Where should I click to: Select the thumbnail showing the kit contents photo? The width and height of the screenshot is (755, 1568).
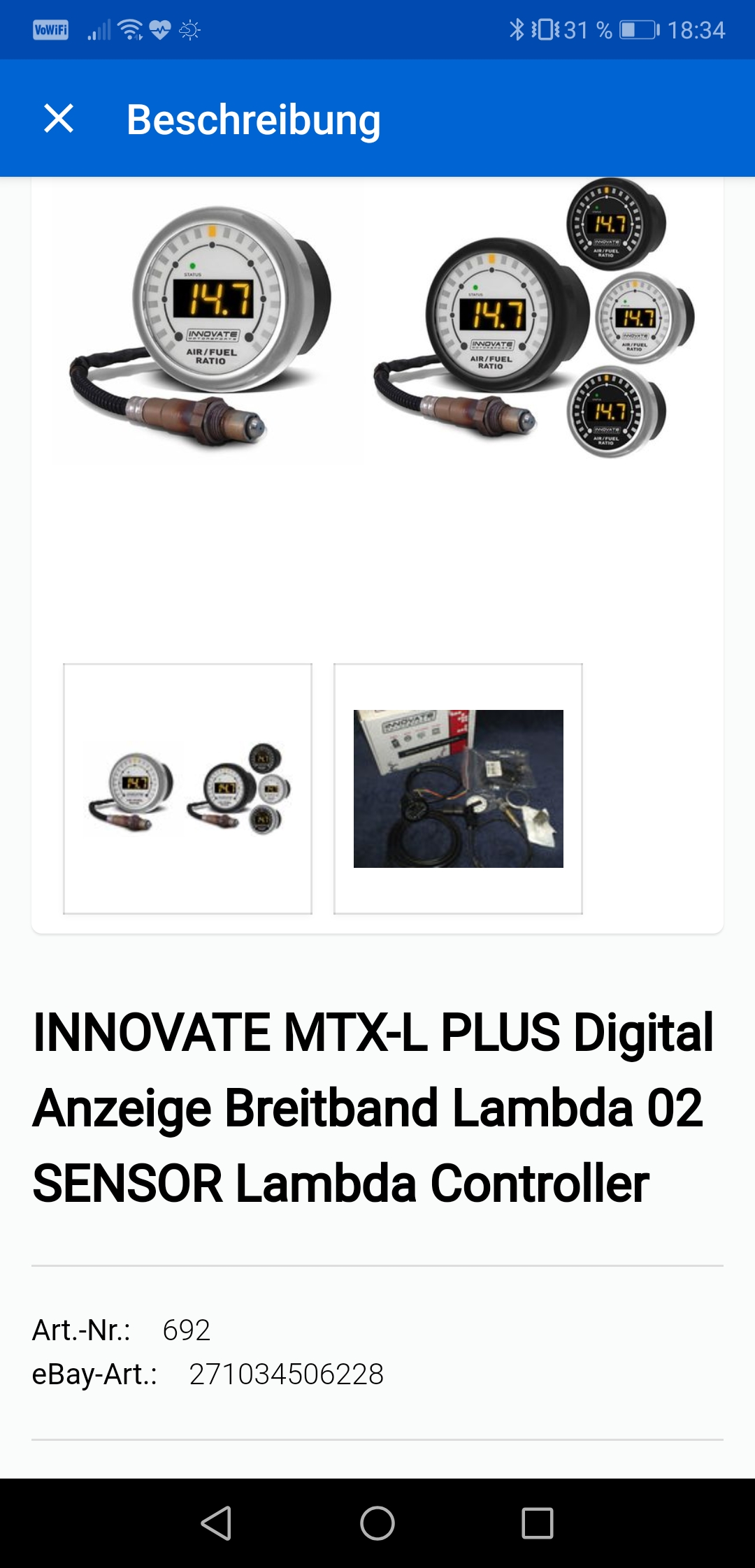coord(458,788)
